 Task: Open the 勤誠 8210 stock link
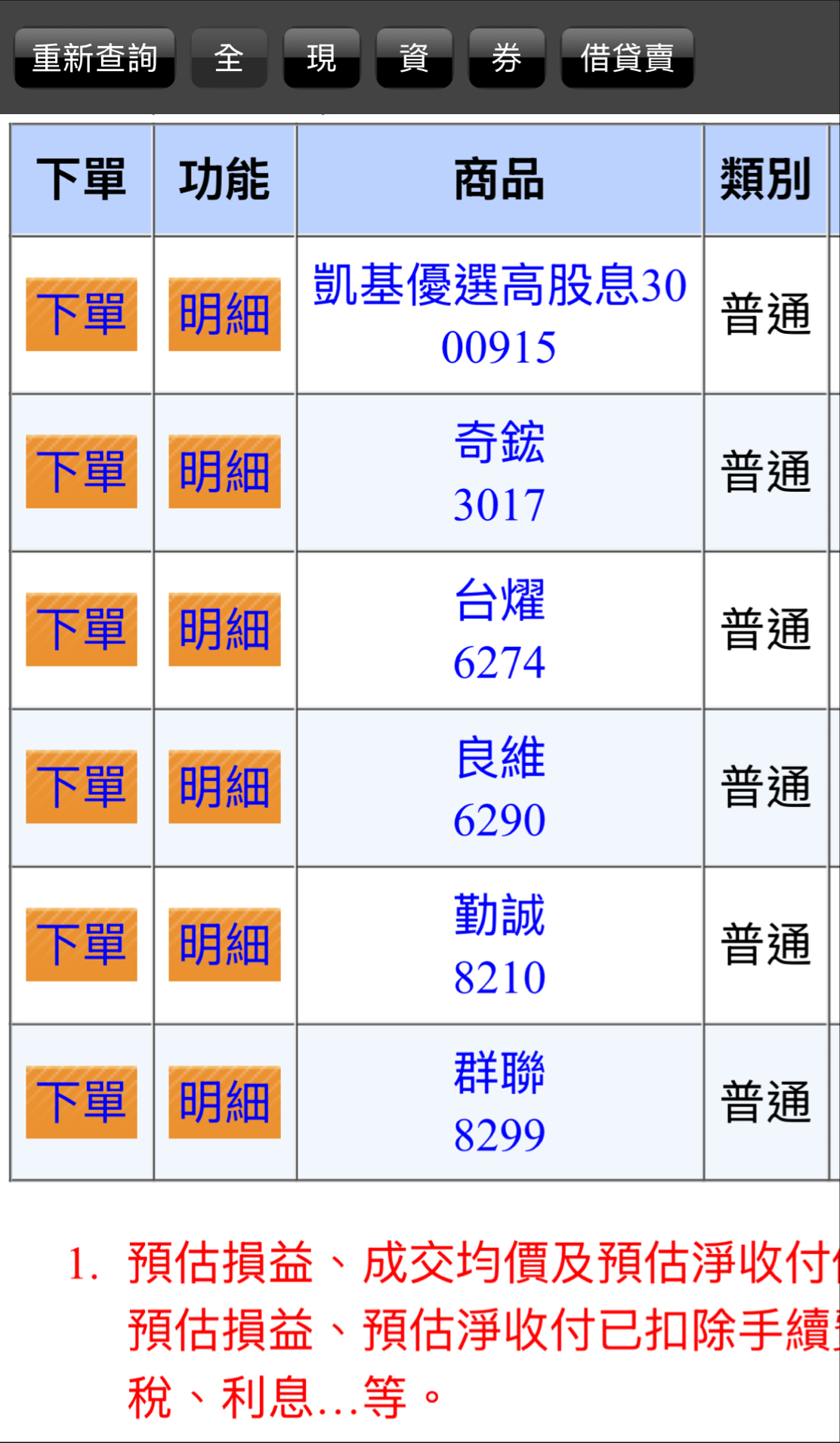click(x=499, y=946)
